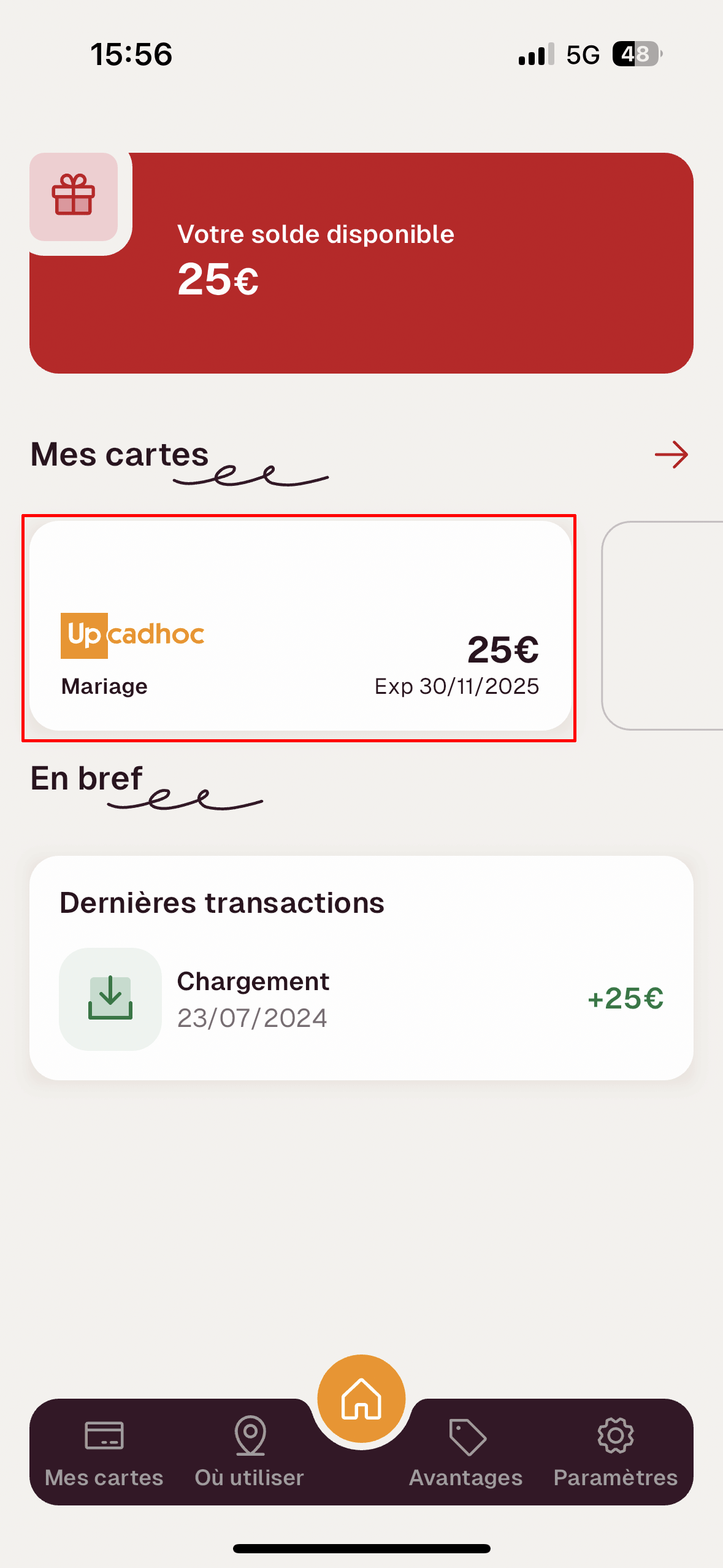
Task: Expand the Dernières transactions section
Action: pyautogui.click(x=221, y=902)
